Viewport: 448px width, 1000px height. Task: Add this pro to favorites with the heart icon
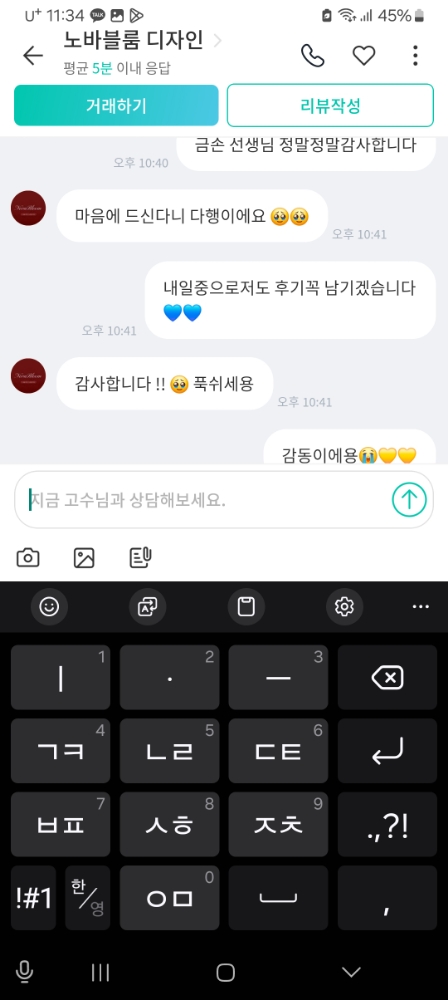[x=364, y=56]
